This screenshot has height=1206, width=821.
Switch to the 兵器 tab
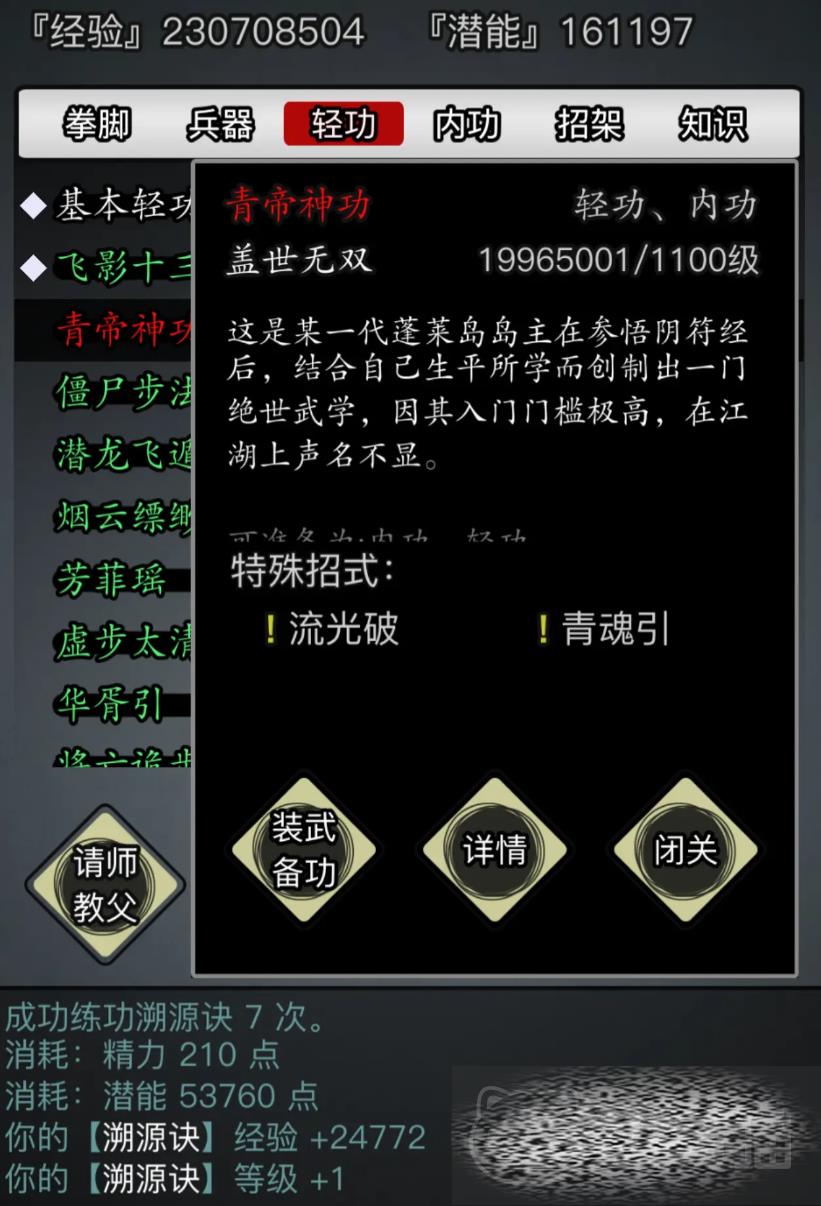(x=220, y=125)
